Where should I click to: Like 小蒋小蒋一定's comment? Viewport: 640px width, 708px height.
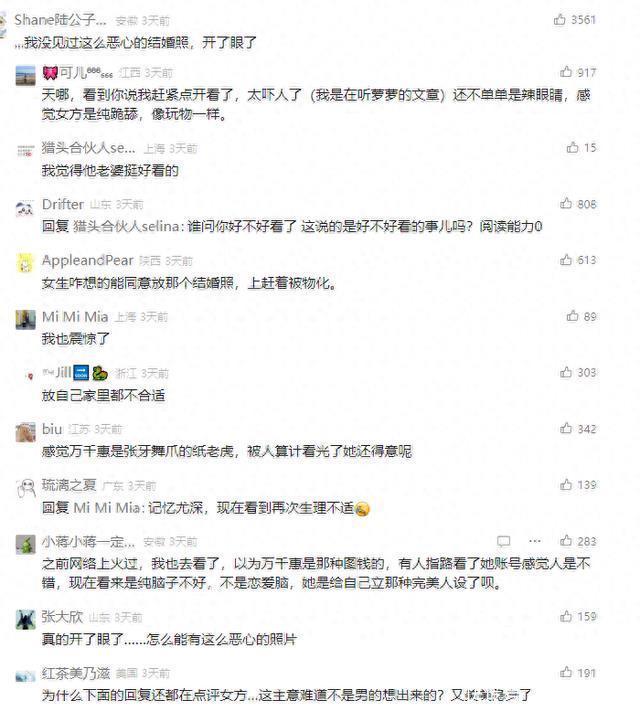[x=566, y=541]
